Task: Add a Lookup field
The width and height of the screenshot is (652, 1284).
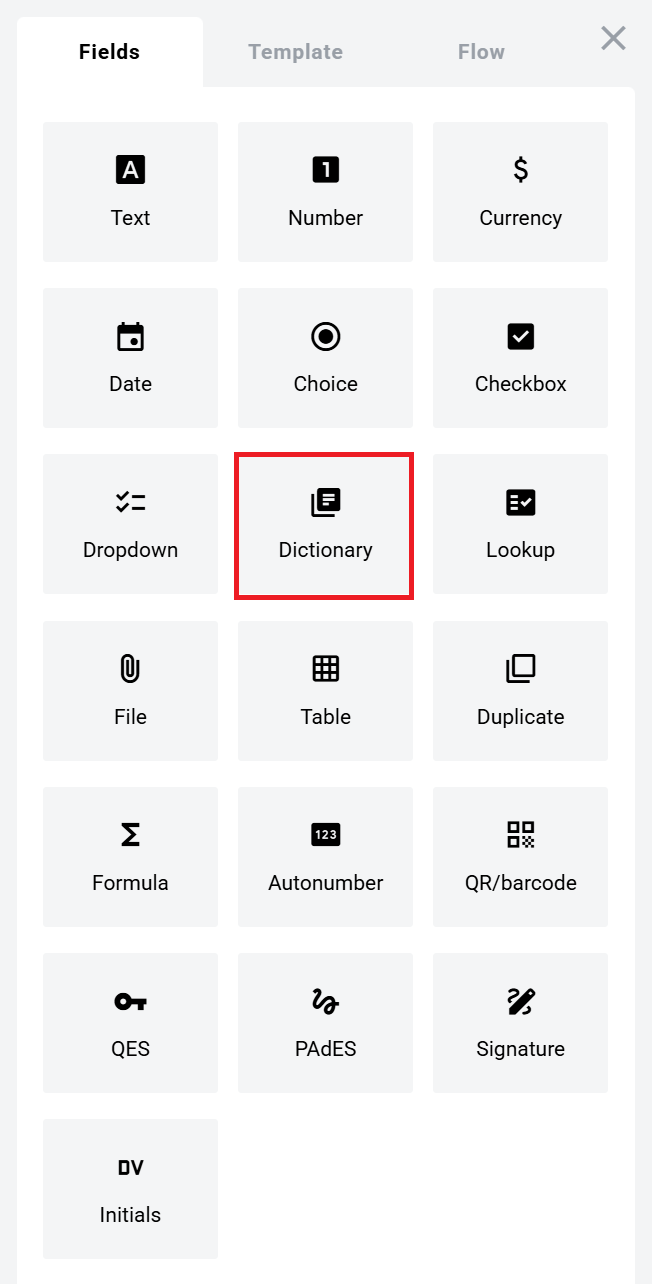Action: pyautogui.click(x=520, y=524)
